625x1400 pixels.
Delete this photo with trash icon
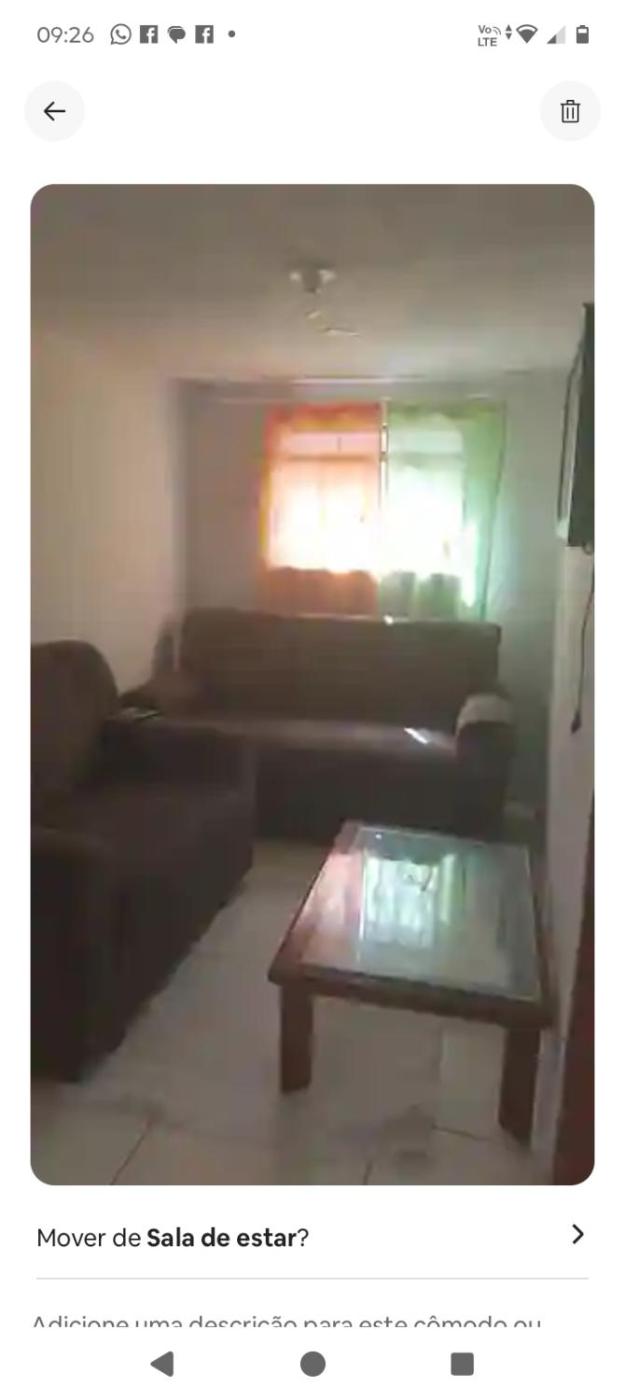[x=570, y=111]
